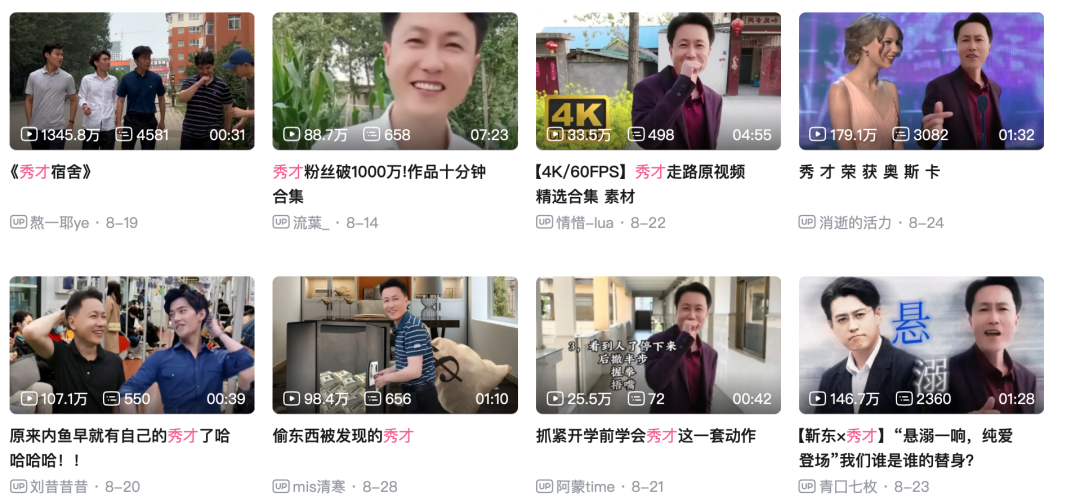Open uploader mis清寒's profile

click(x=318, y=487)
